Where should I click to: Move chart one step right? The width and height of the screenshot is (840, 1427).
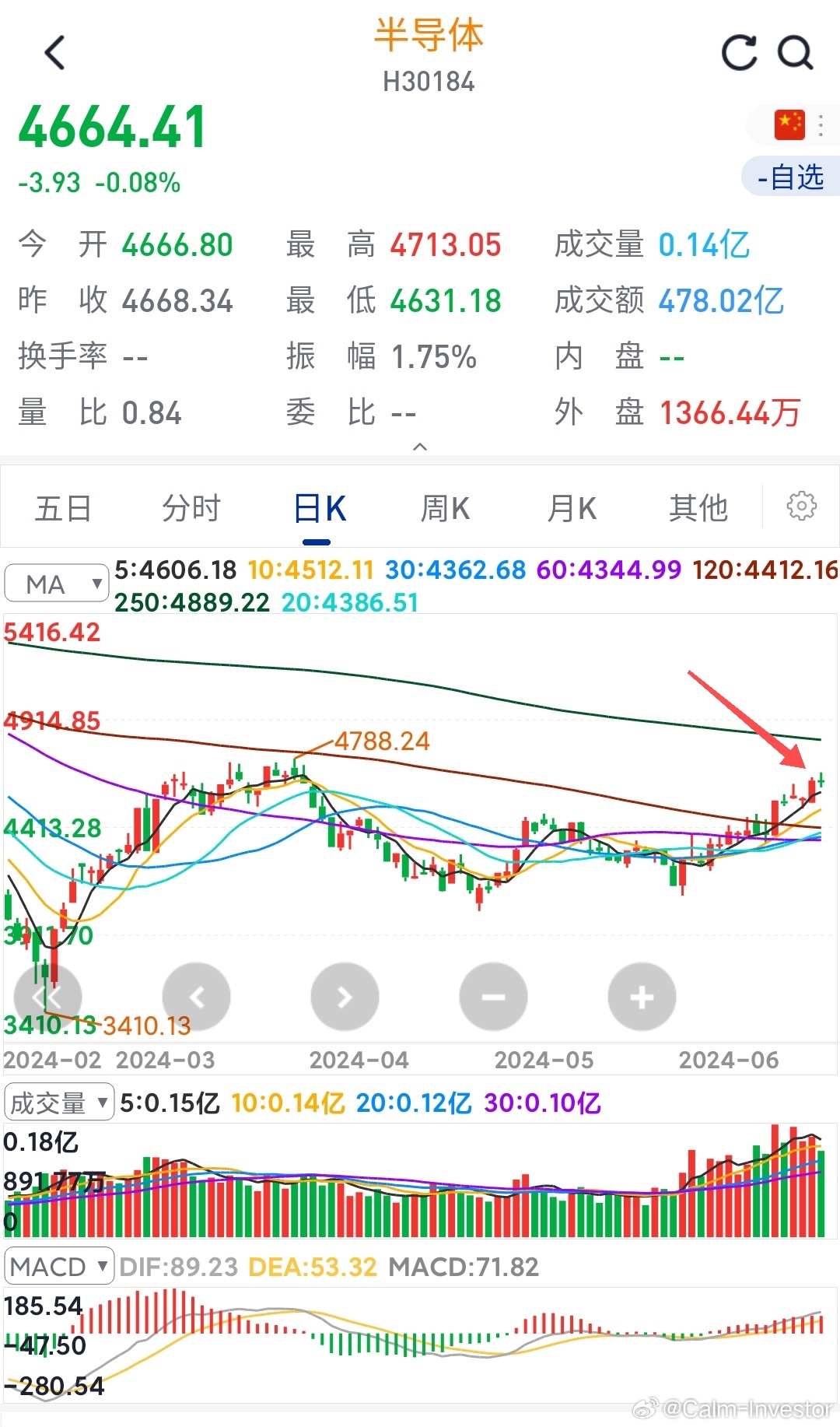point(345,997)
